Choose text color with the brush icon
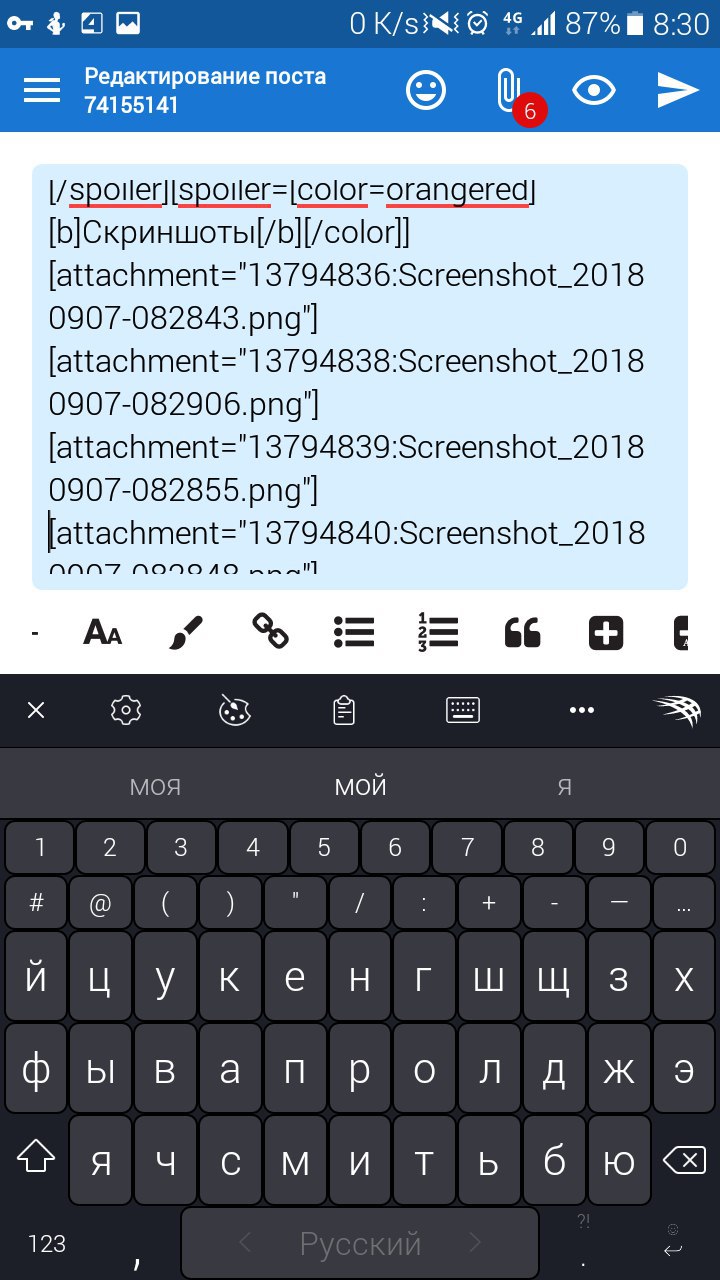 (185, 632)
